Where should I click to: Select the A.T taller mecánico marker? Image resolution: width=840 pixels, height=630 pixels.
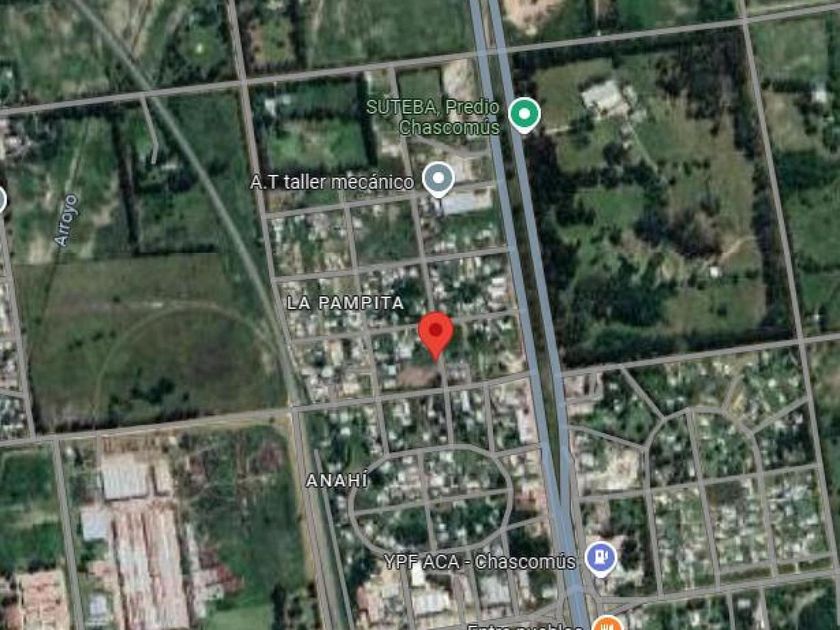pos(438,179)
